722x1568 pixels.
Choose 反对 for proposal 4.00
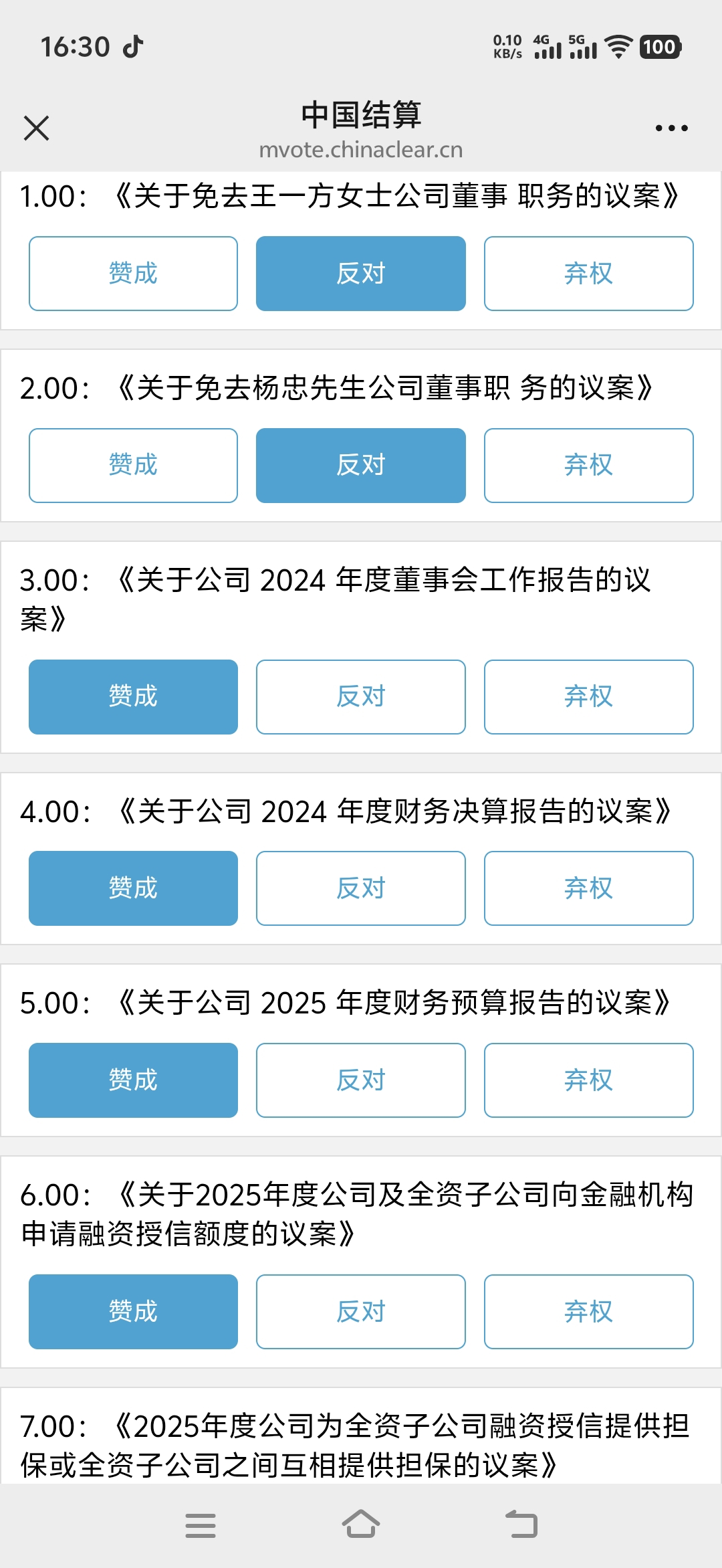(x=361, y=888)
